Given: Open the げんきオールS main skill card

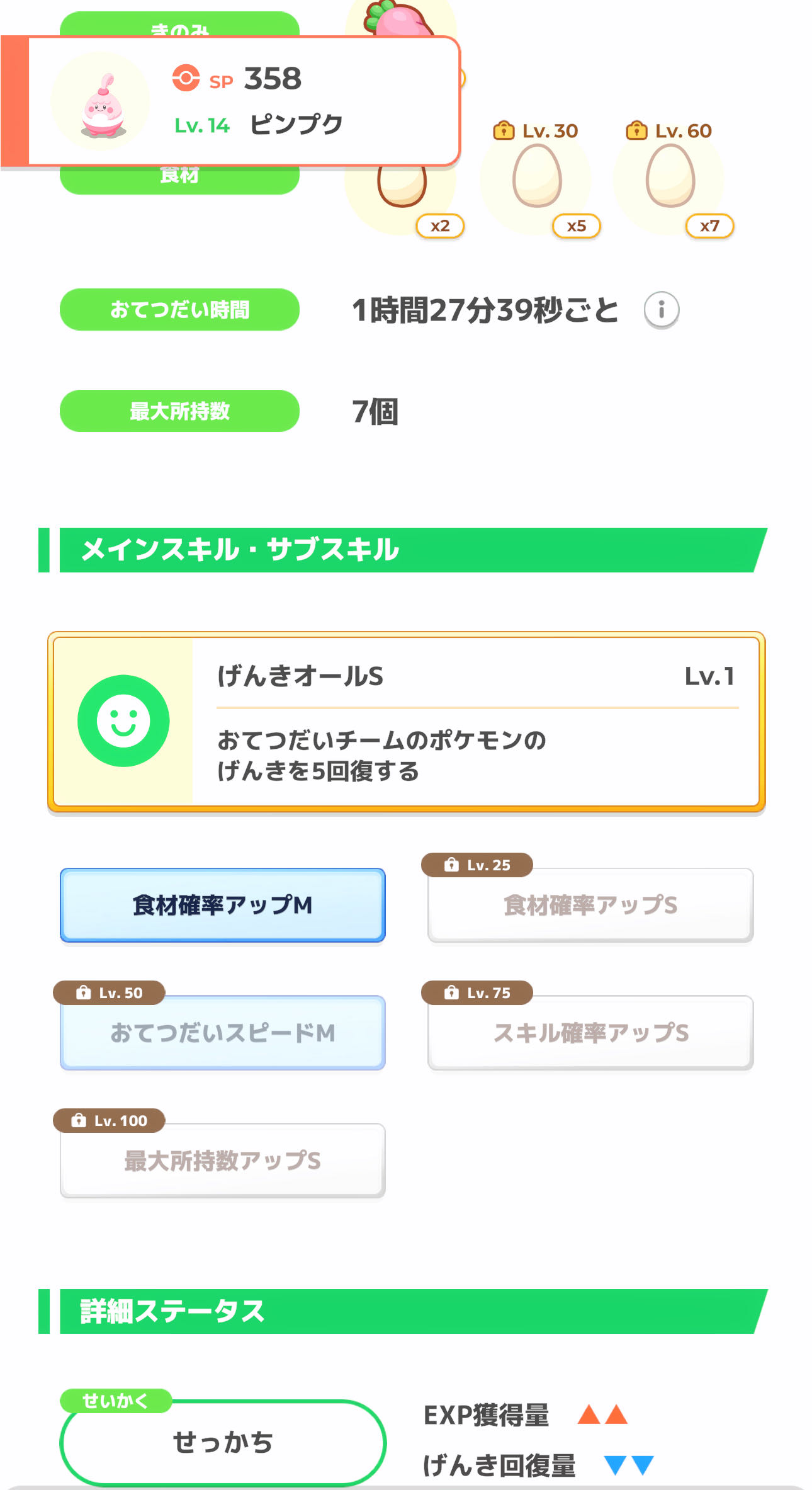Looking at the screenshot, I should coord(407,721).
